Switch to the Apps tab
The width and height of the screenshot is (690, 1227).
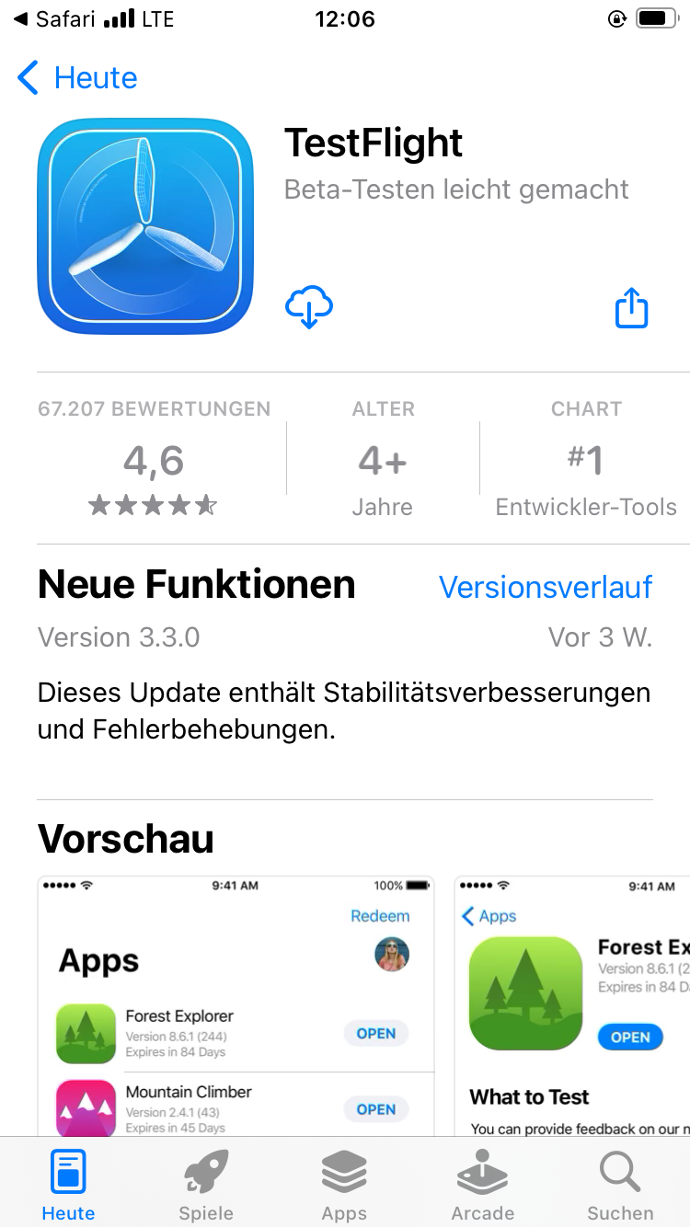coord(344,1186)
